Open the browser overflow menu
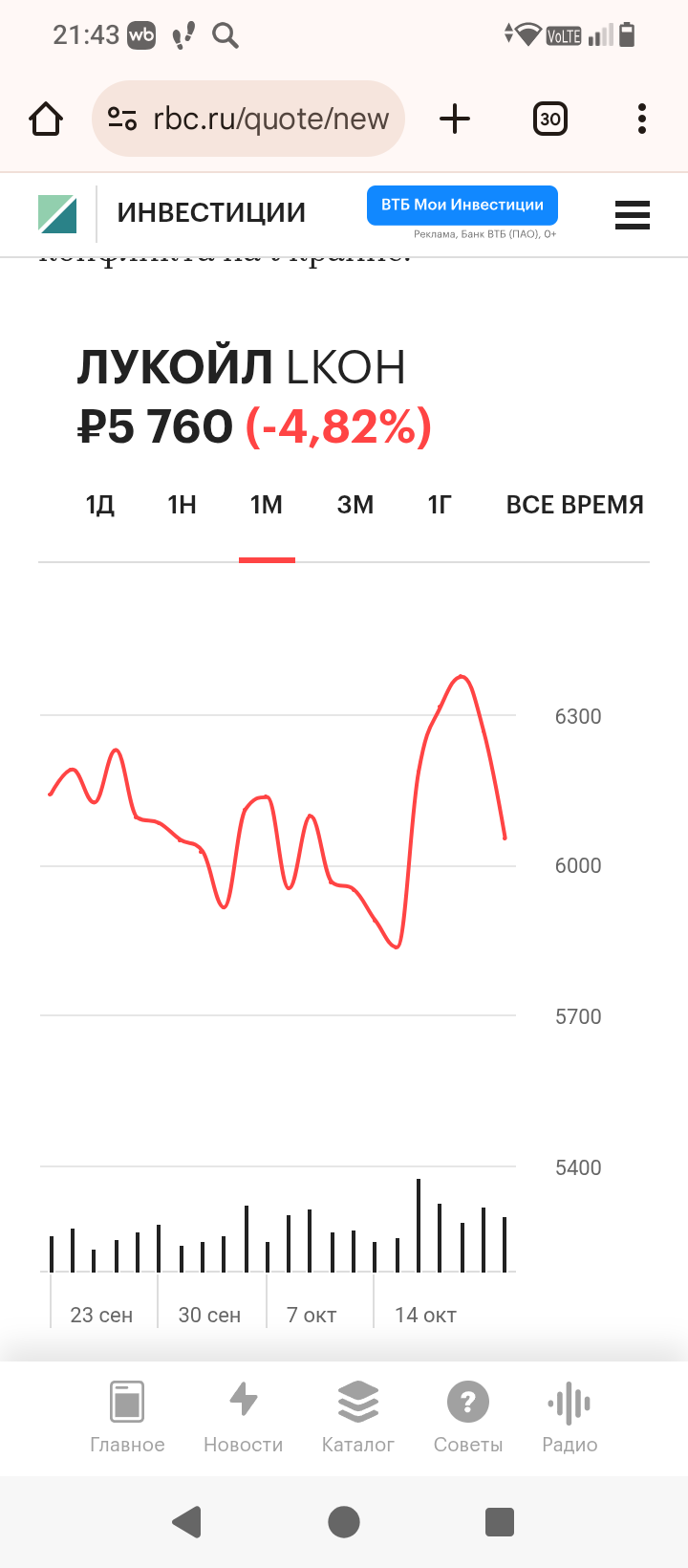 642,120
